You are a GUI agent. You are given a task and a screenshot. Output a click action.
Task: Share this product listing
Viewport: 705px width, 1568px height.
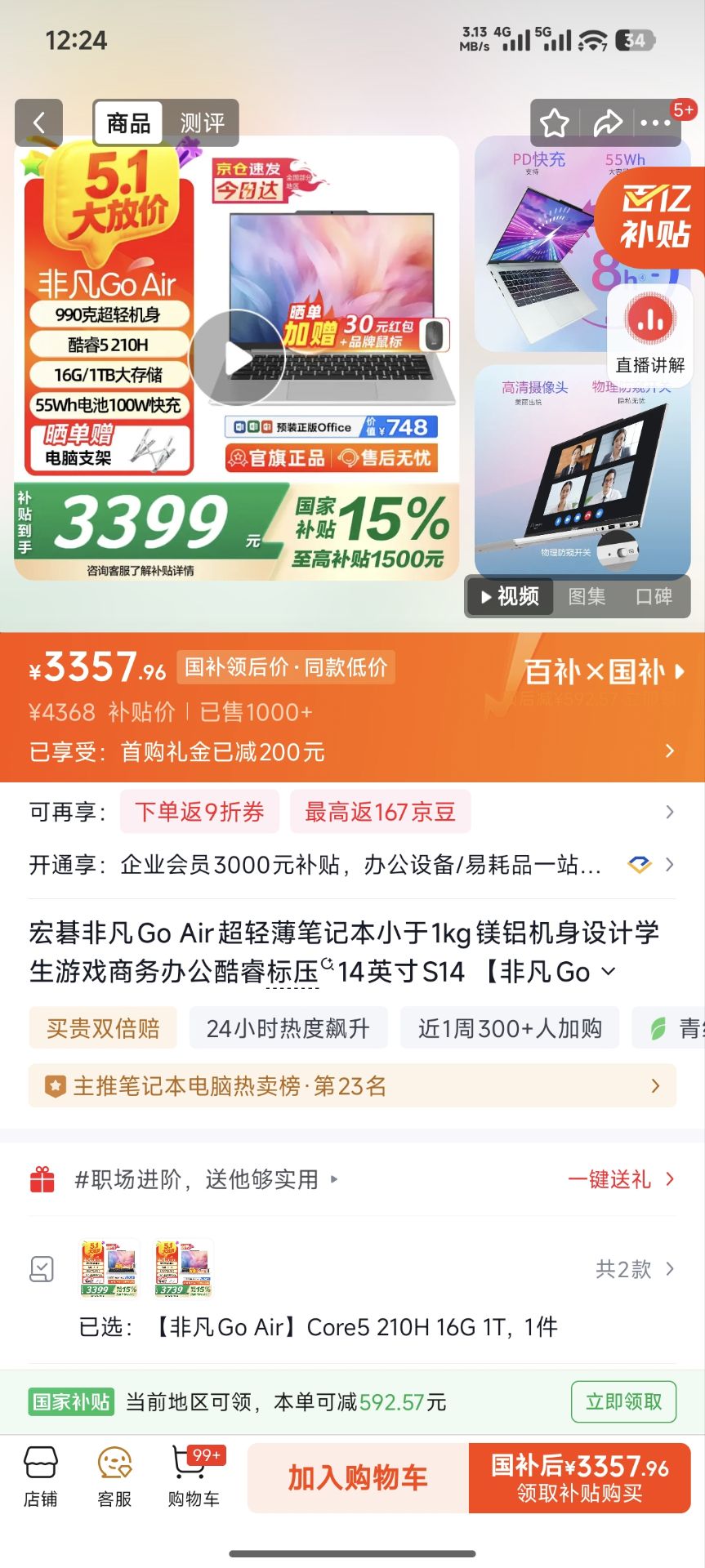(x=607, y=123)
